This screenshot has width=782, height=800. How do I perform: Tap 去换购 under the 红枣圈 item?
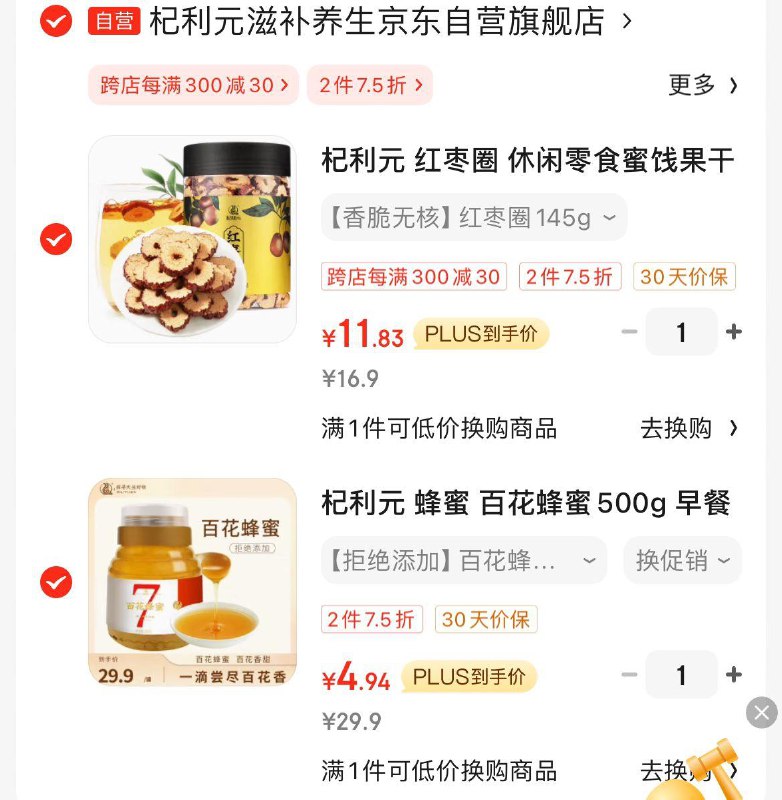coord(689,428)
